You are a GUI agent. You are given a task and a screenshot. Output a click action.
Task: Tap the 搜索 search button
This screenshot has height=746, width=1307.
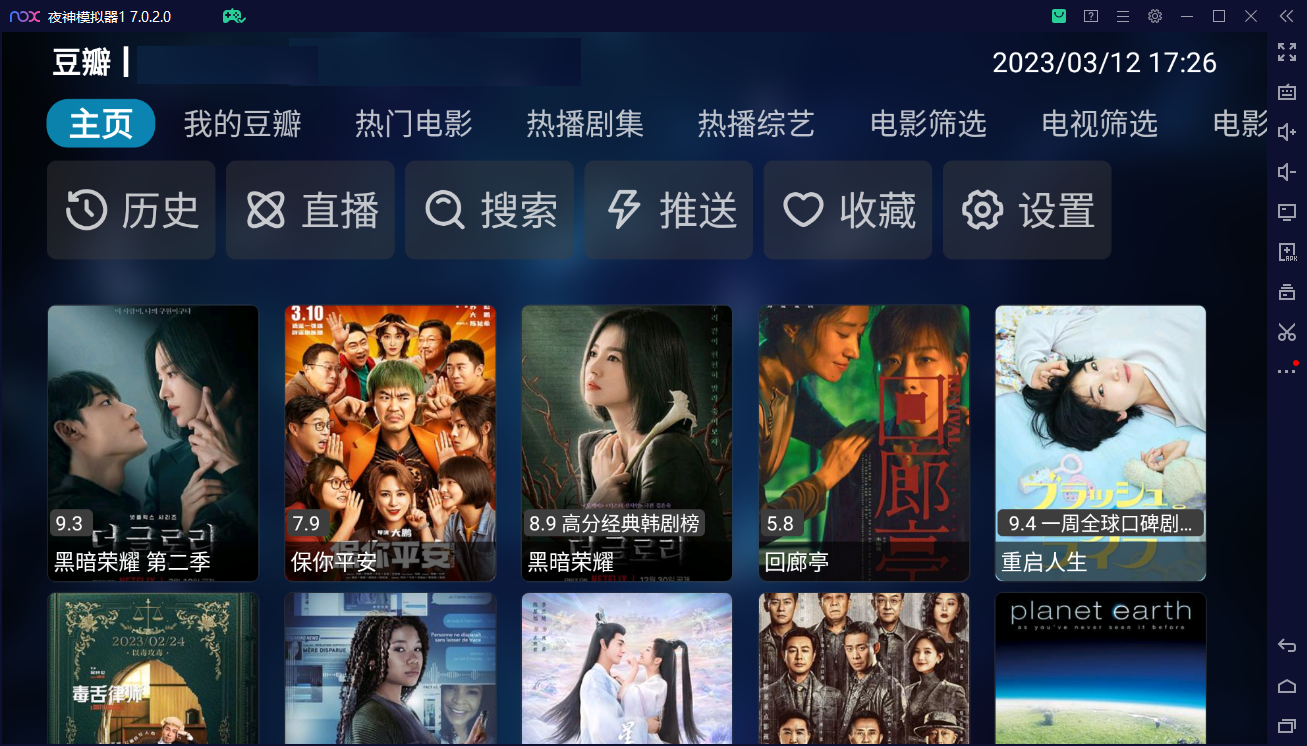point(489,211)
